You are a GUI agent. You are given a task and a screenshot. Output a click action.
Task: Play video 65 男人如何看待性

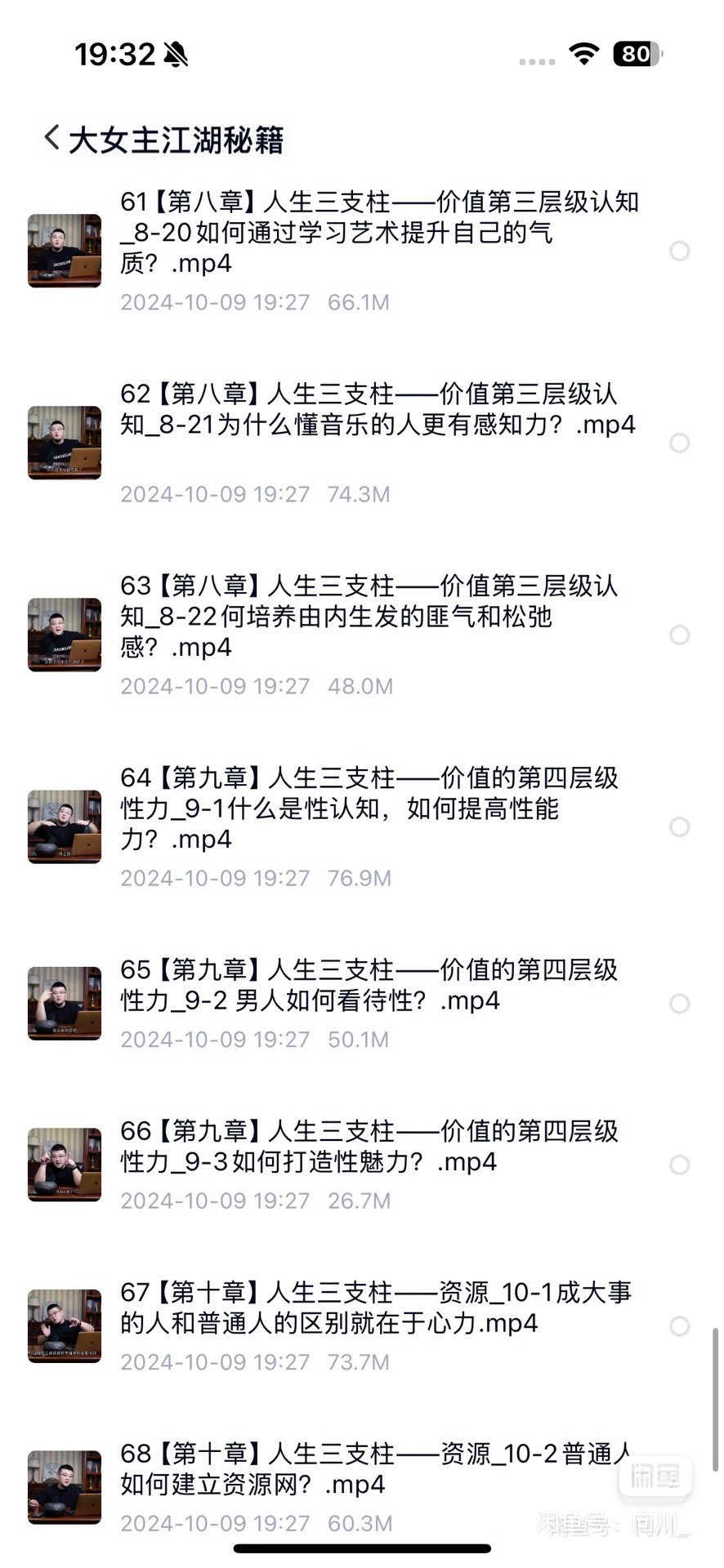tap(368, 986)
